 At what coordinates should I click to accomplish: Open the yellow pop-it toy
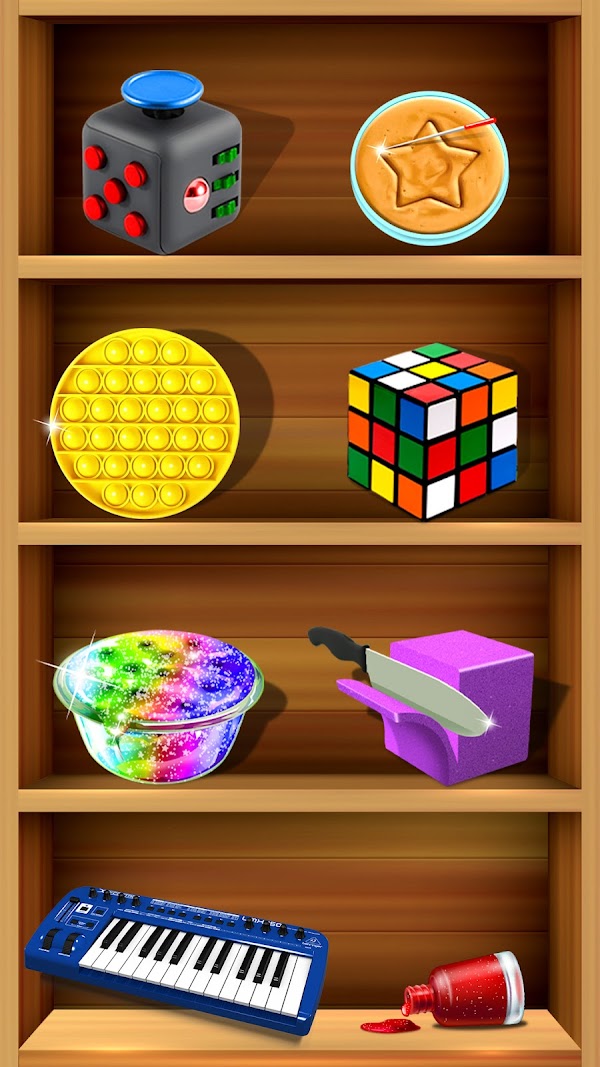145,415
